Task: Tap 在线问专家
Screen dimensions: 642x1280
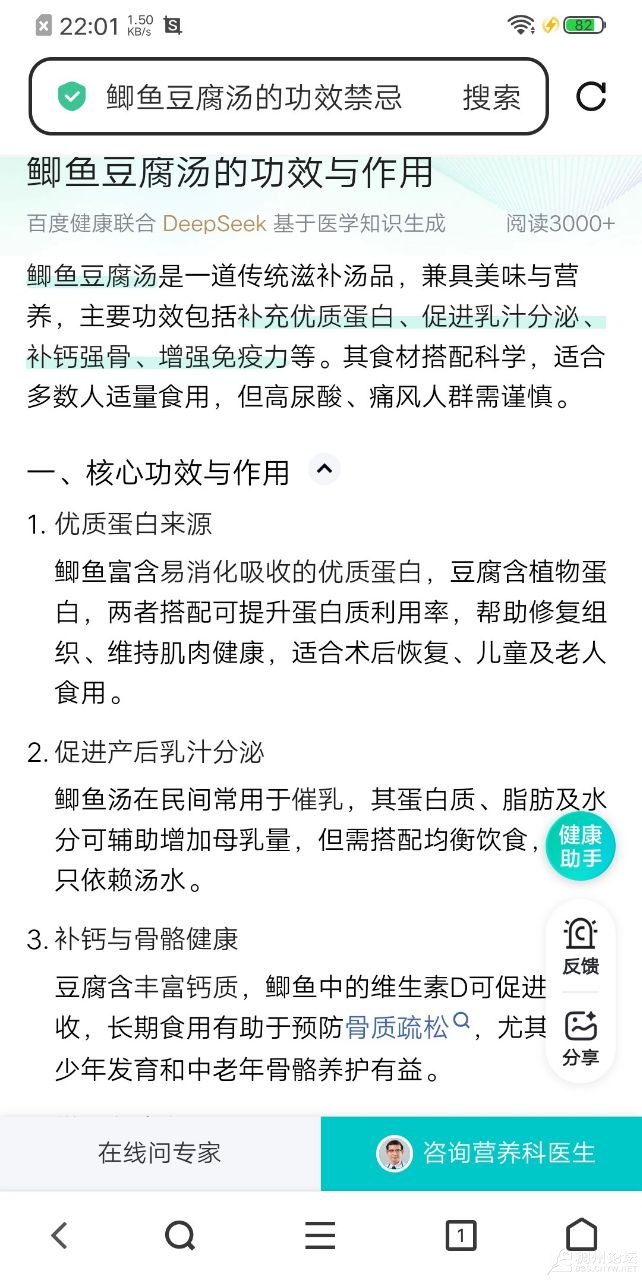Action: [x=159, y=1152]
